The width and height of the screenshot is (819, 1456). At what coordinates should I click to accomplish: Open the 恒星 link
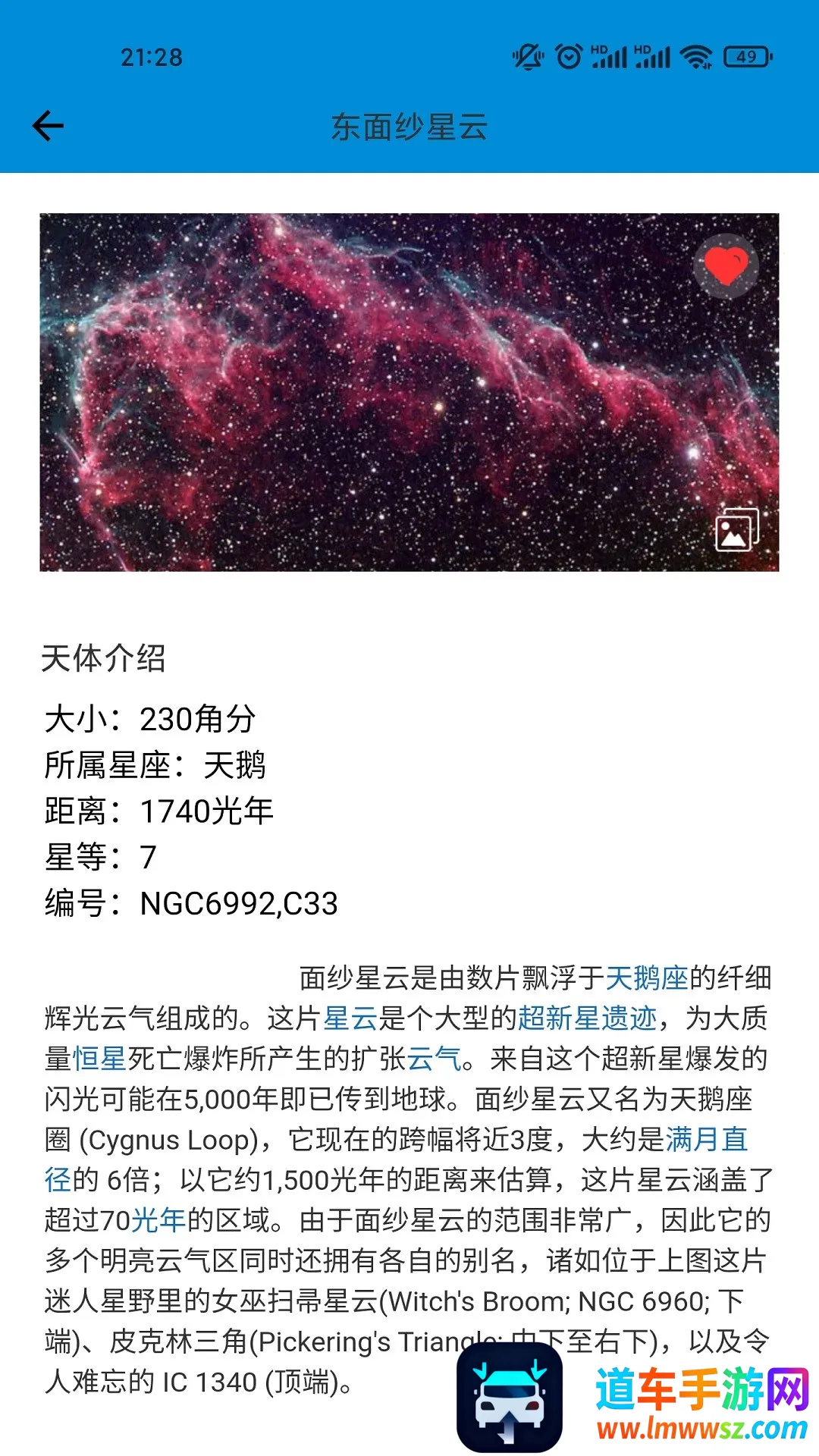(99, 1059)
